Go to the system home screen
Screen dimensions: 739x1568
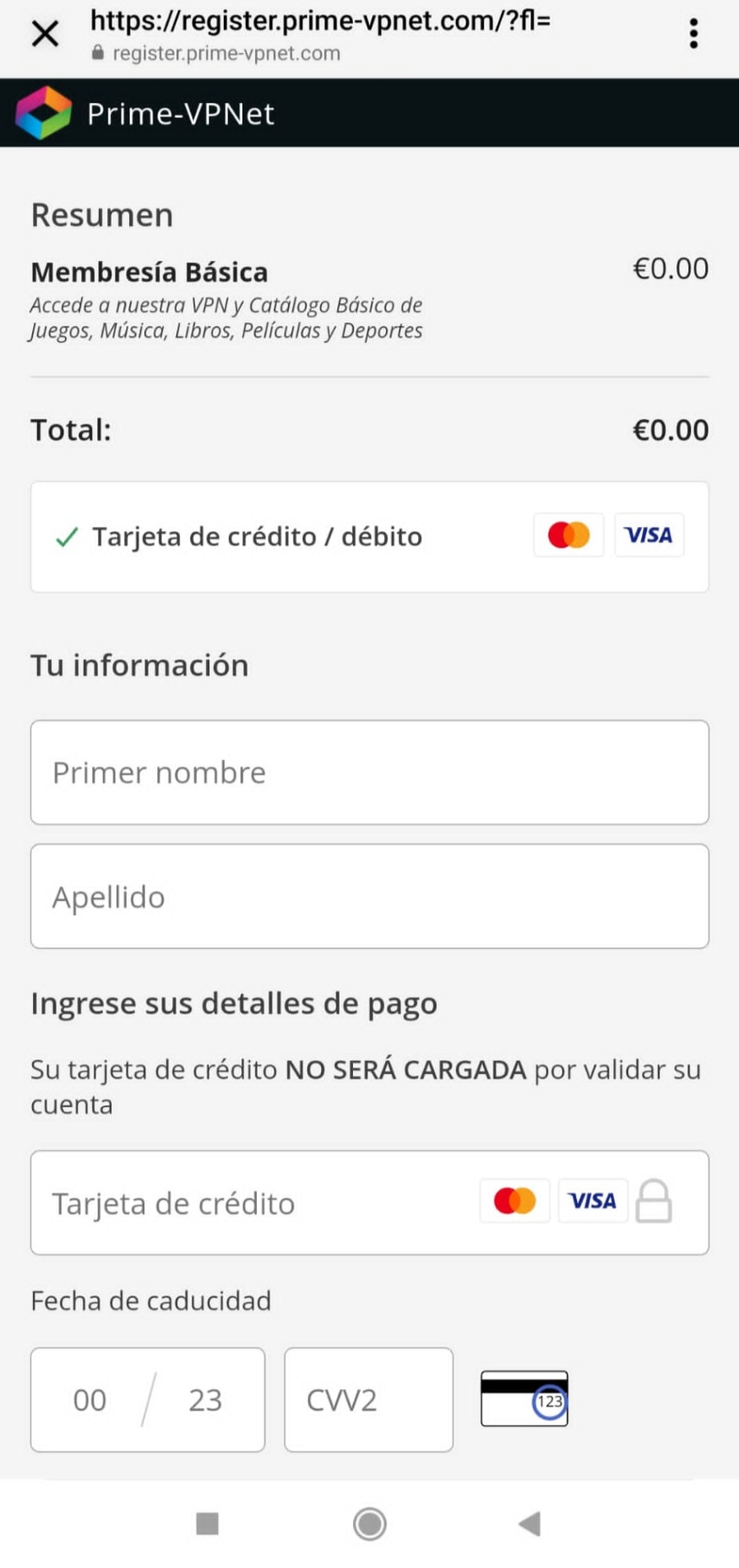point(369,1523)
